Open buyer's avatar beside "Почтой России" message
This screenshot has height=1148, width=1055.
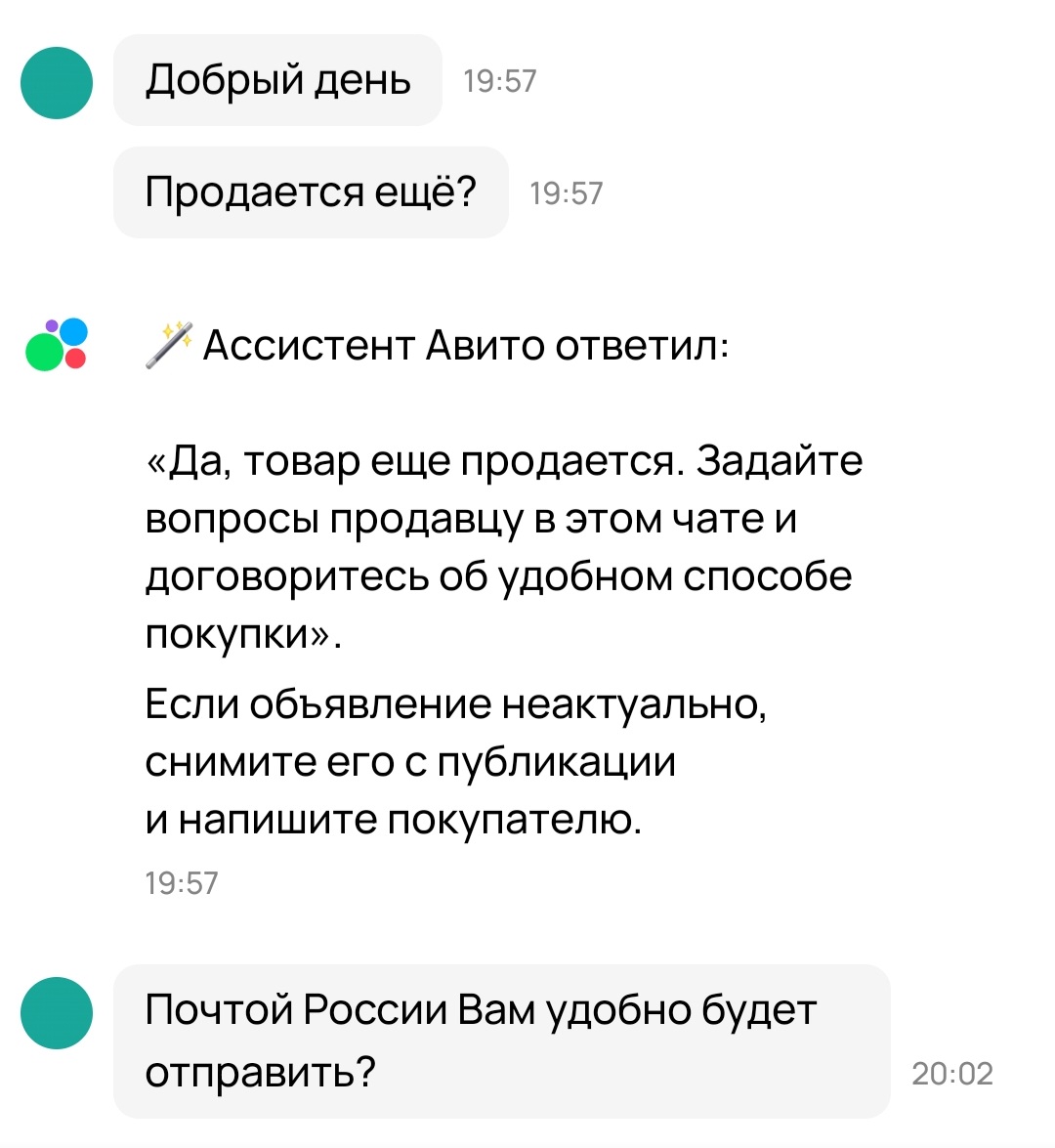click(x=57, y=1013)
